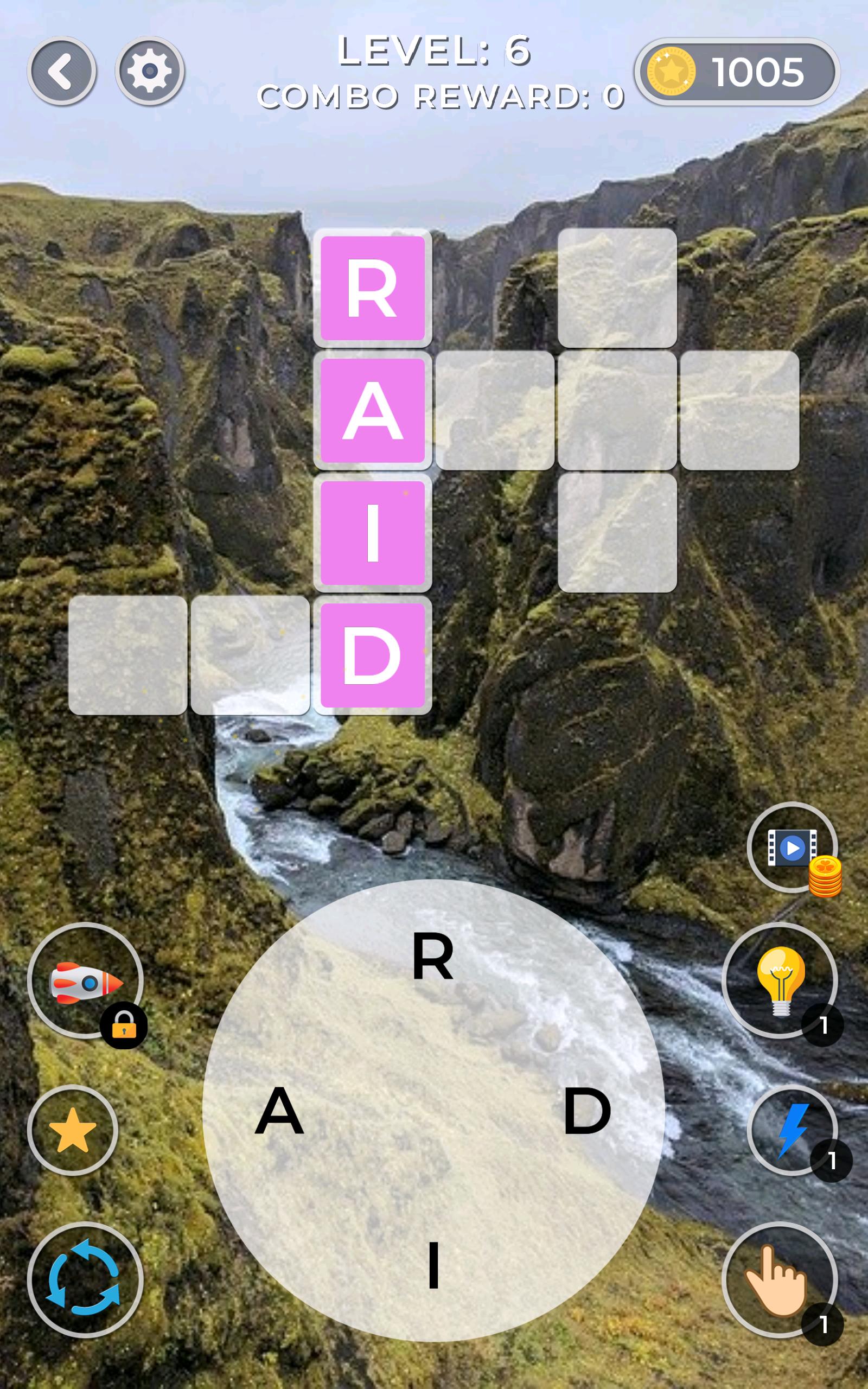Screen dimensions: 868x1389
Task: Go back using the arrow button
Action: click(x=62, y=71)
